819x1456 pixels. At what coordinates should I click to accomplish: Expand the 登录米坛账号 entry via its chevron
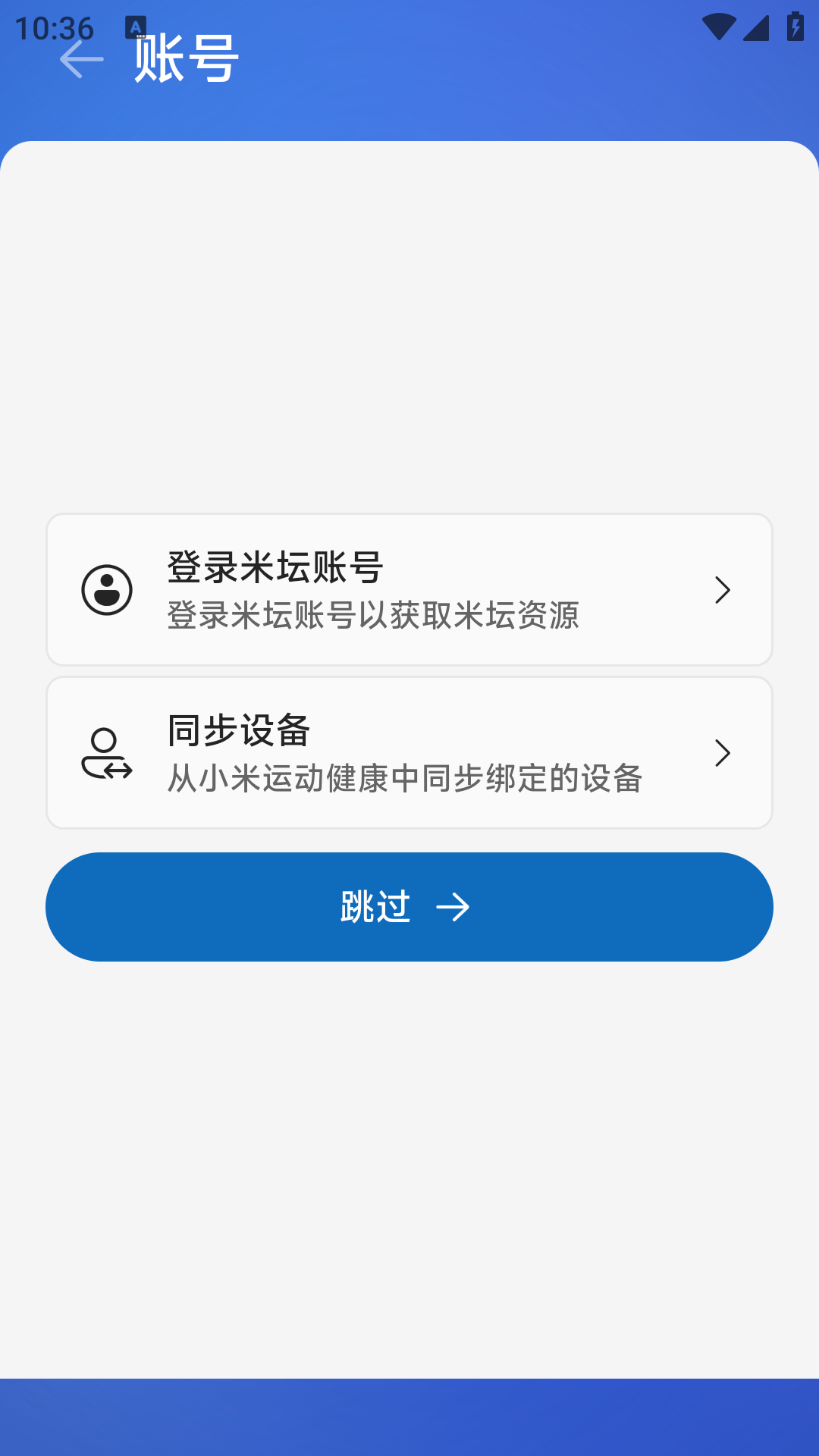722,590
